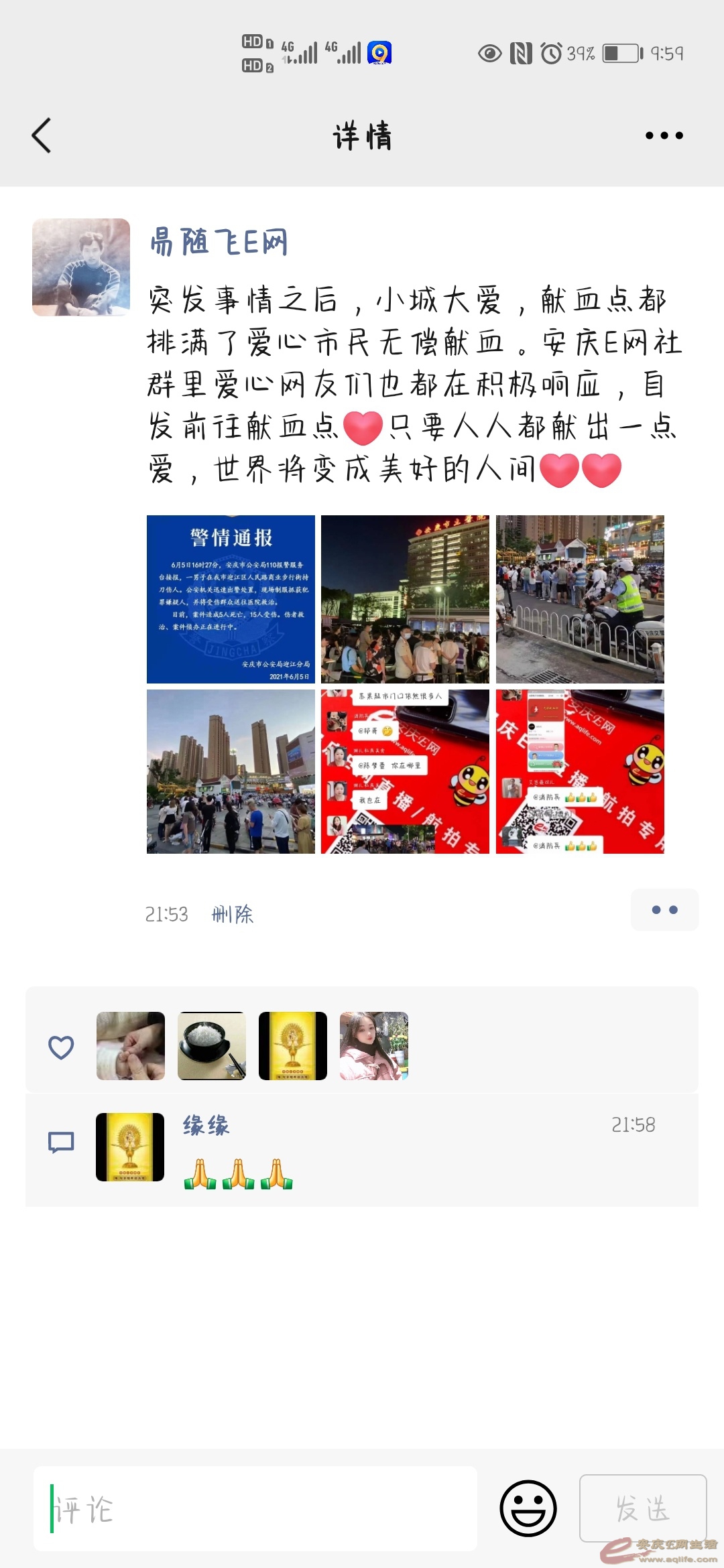Tap 缘缘's comment avatar
This screenshot has height=1568, width=724.
129,1147
